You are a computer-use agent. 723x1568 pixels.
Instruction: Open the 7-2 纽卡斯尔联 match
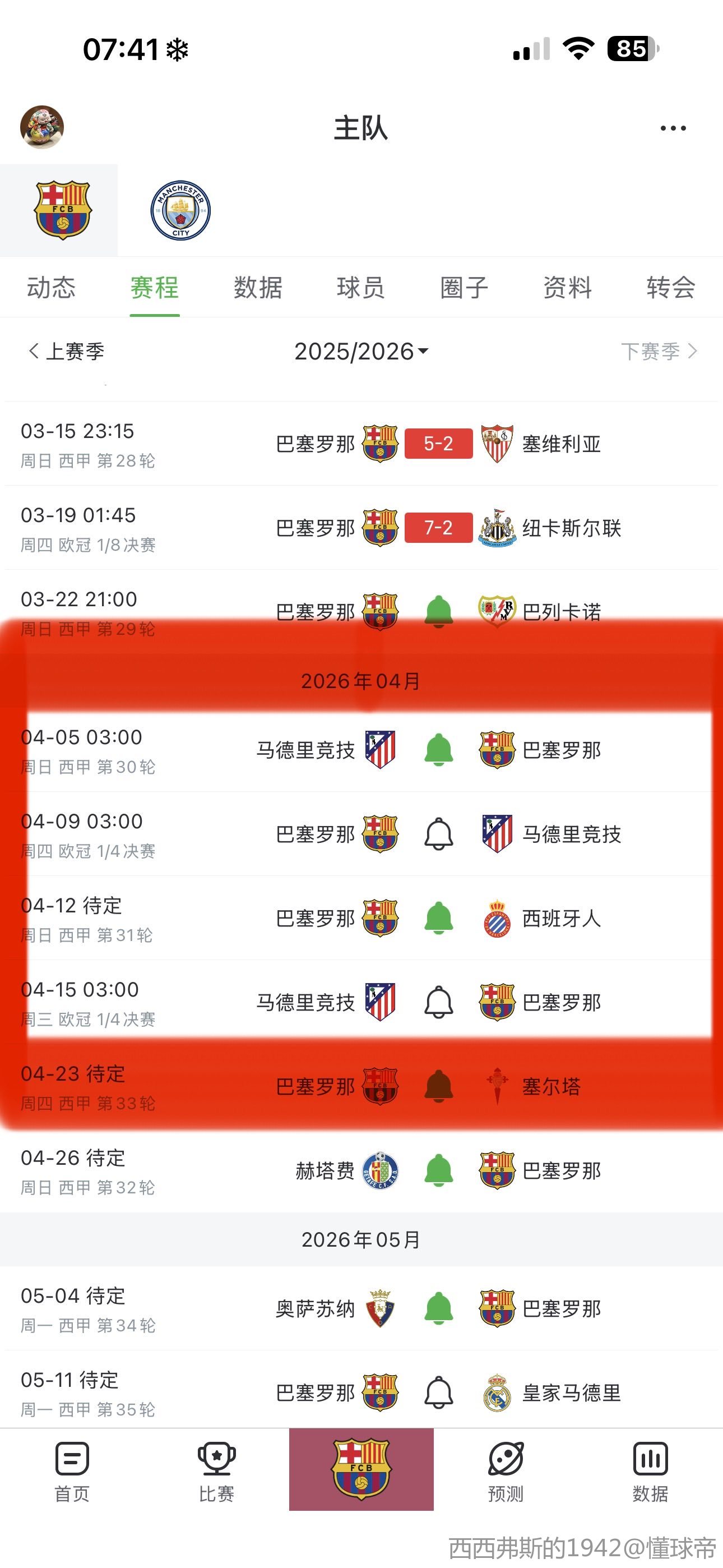(438, 528)
